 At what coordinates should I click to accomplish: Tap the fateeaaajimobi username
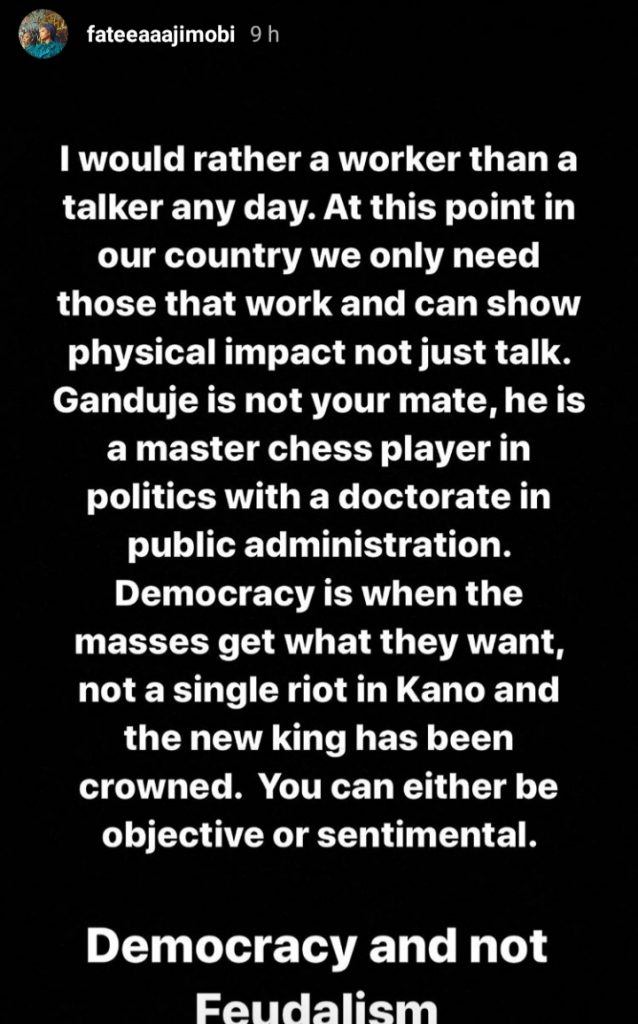pos(159,36)
